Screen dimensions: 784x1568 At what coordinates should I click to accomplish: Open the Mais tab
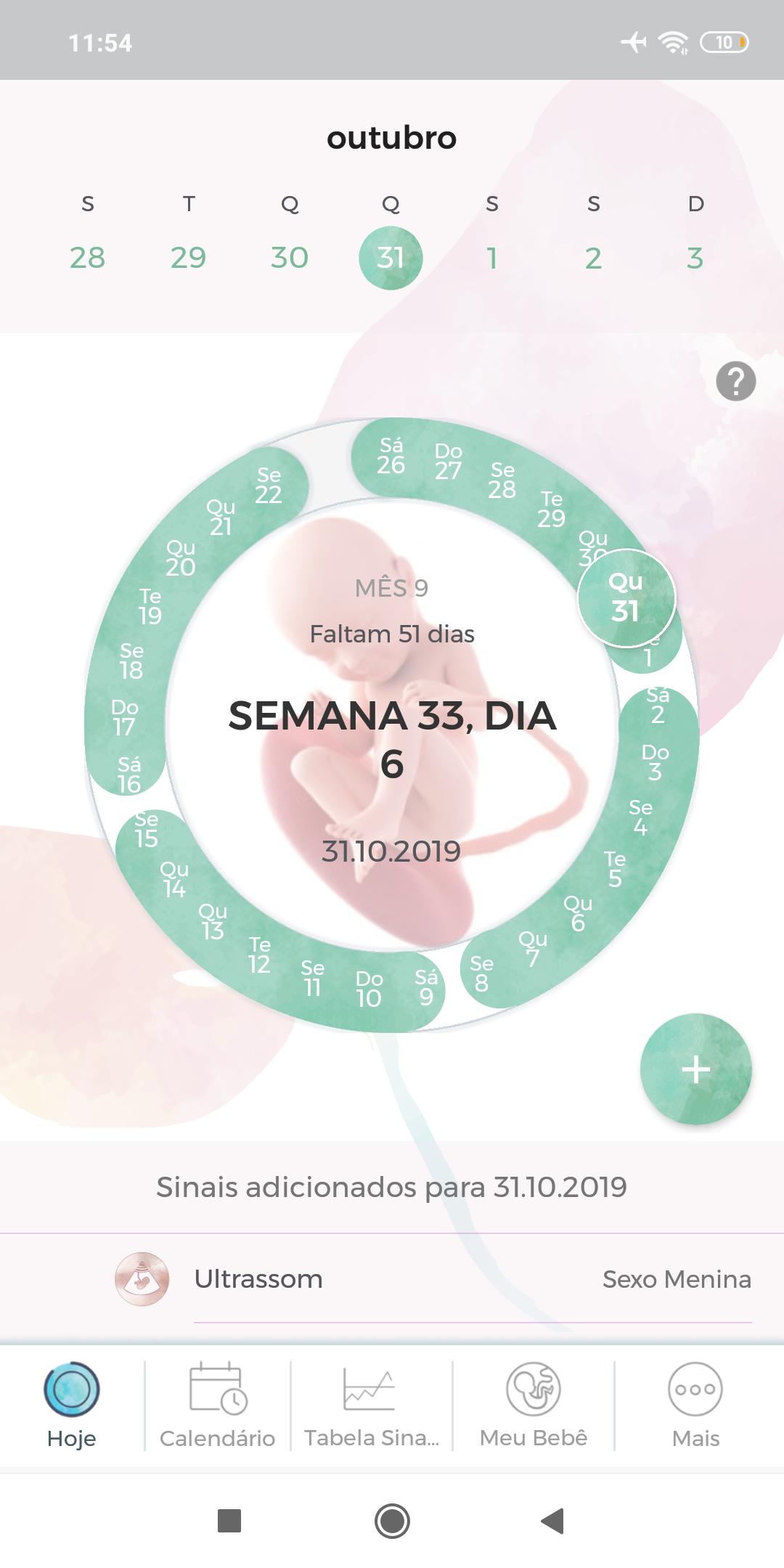click(695, 1406)
